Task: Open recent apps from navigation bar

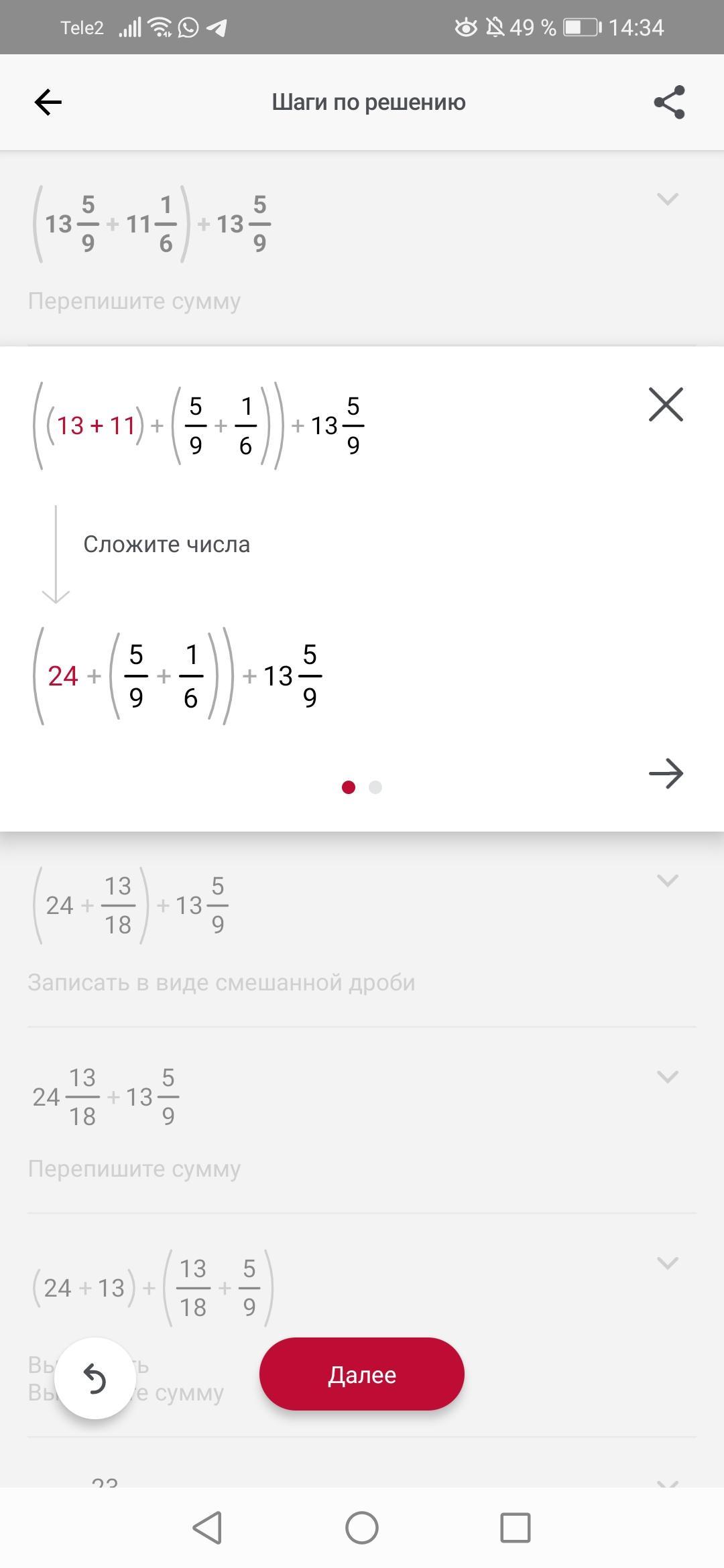Action: pyautogui.click(x=516, y=1528)
